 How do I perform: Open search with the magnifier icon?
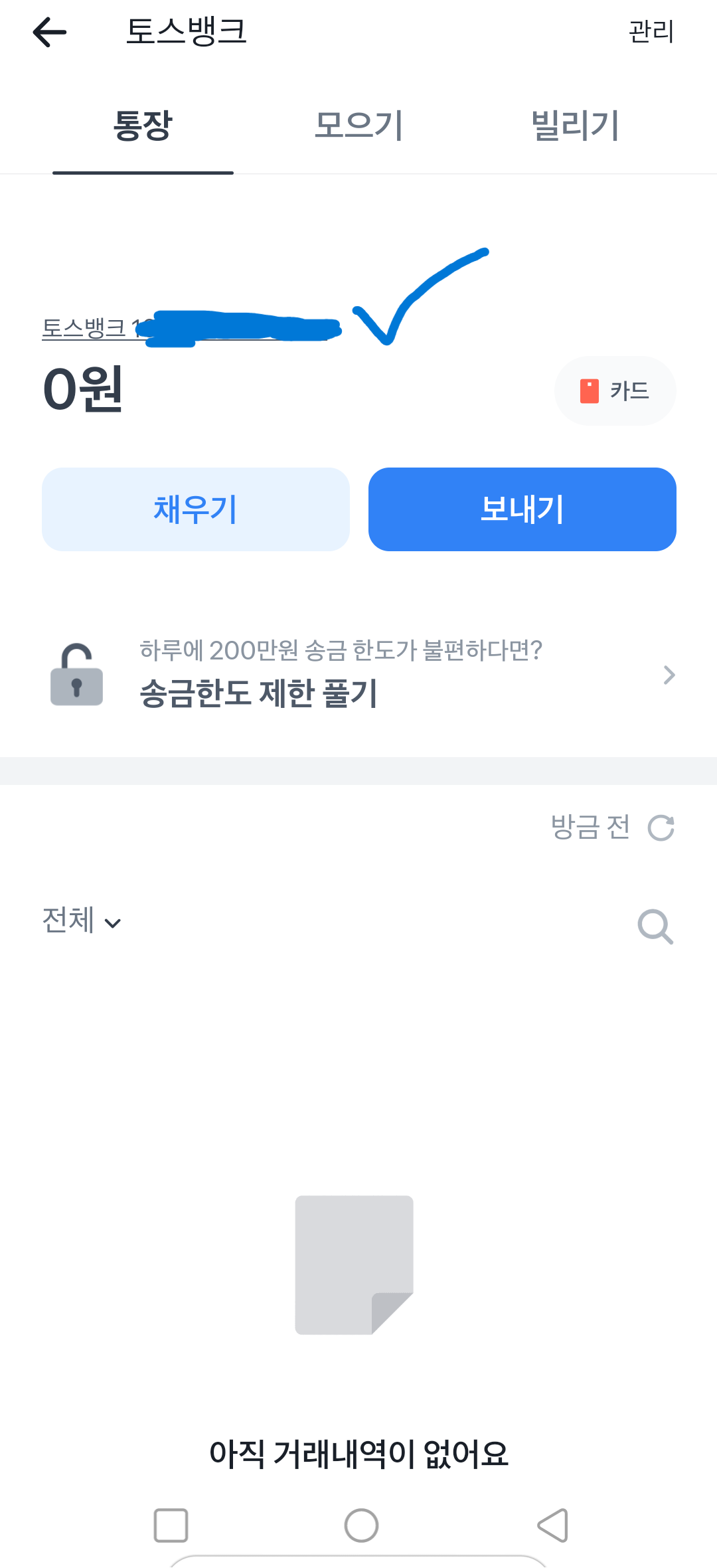tap(655, 926)
